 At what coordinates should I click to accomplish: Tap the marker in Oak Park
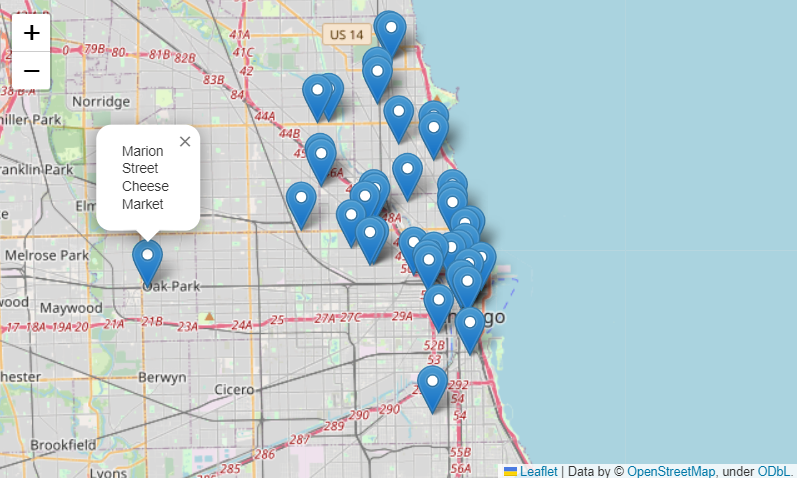click(148, 259)
